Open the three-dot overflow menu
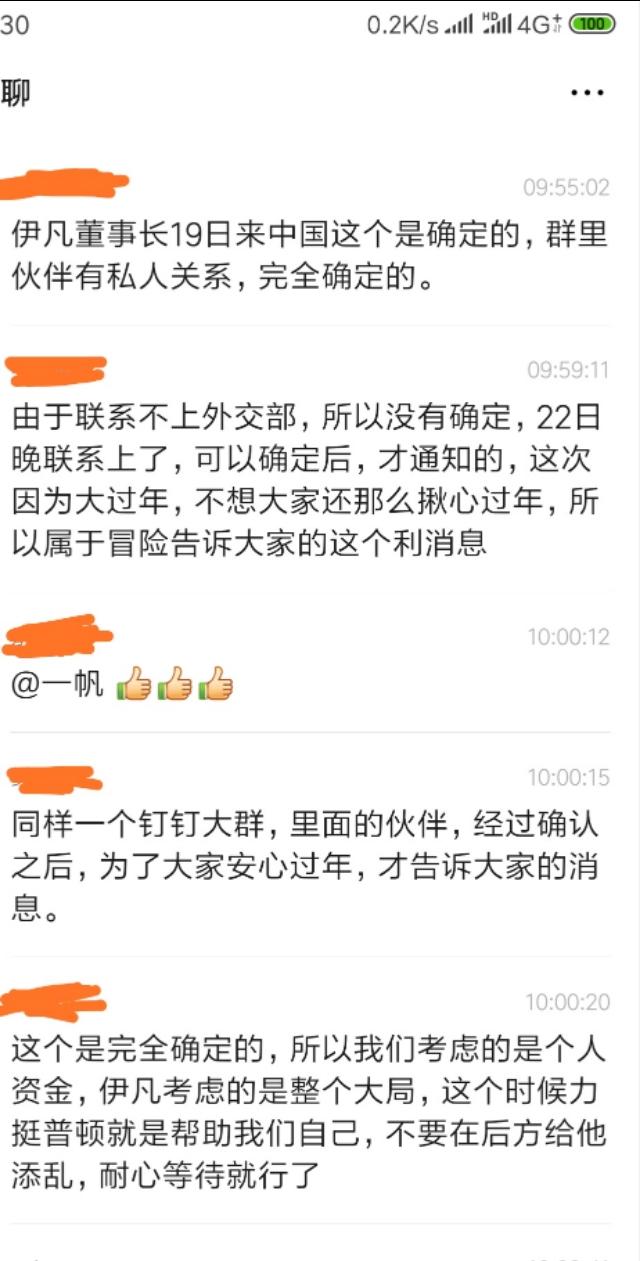Image resolution: width=640 pixels, height=1261 pixels. (x=587, y=93)
